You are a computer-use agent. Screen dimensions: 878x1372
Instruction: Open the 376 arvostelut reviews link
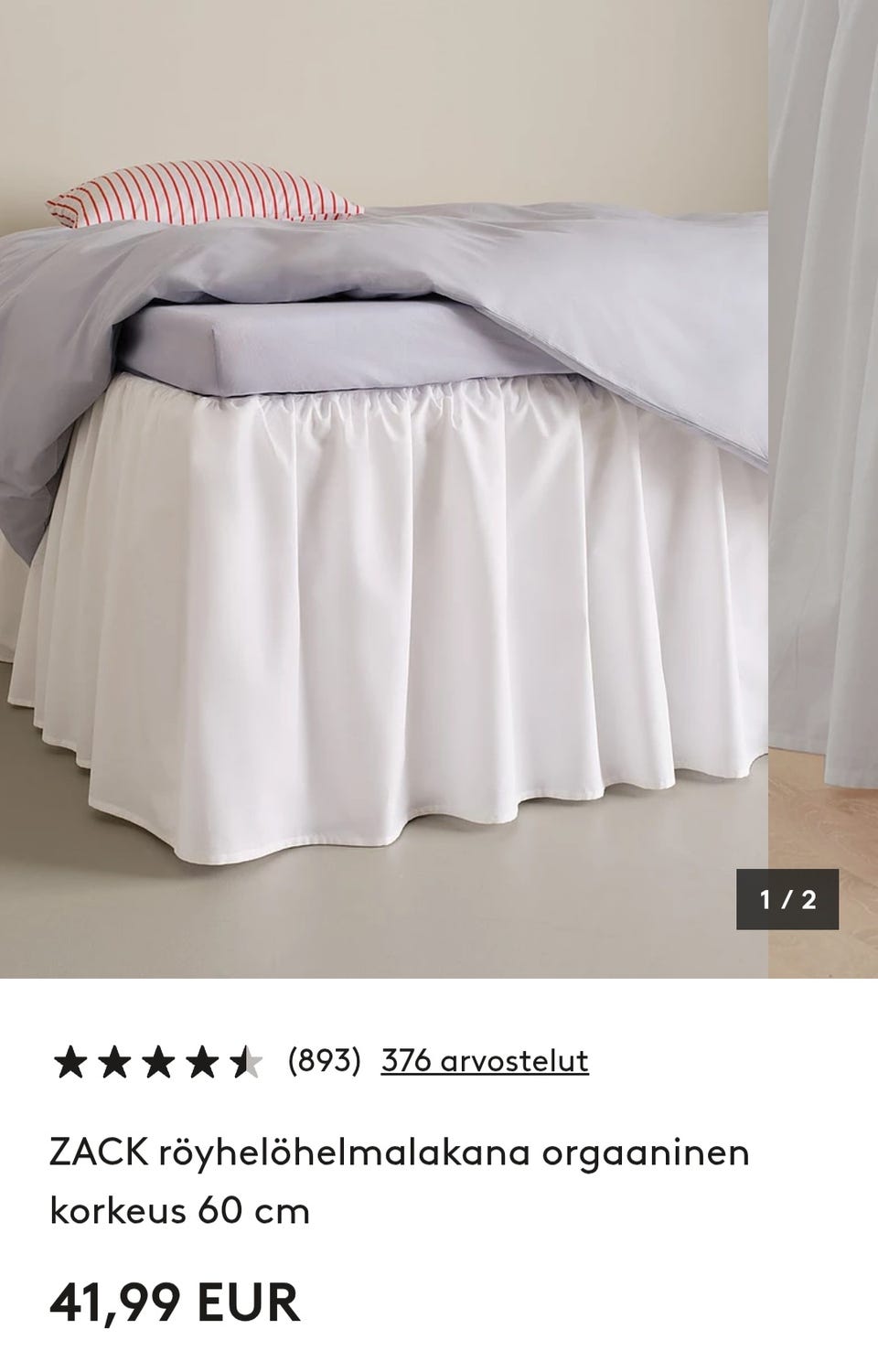(485, 1061)
